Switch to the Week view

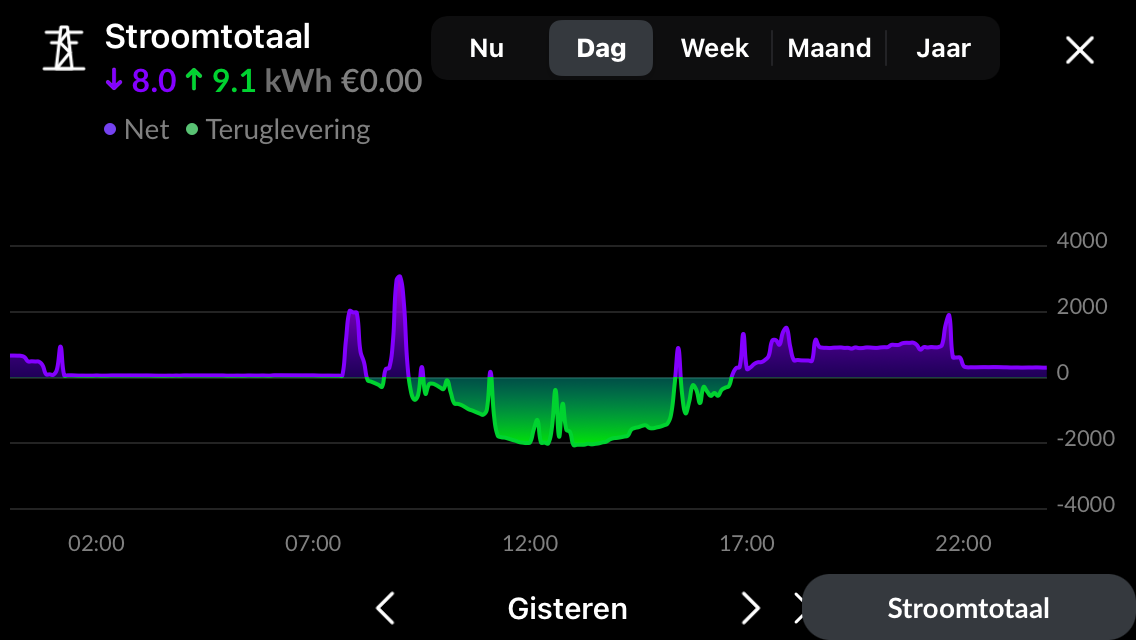pos(714,48)
